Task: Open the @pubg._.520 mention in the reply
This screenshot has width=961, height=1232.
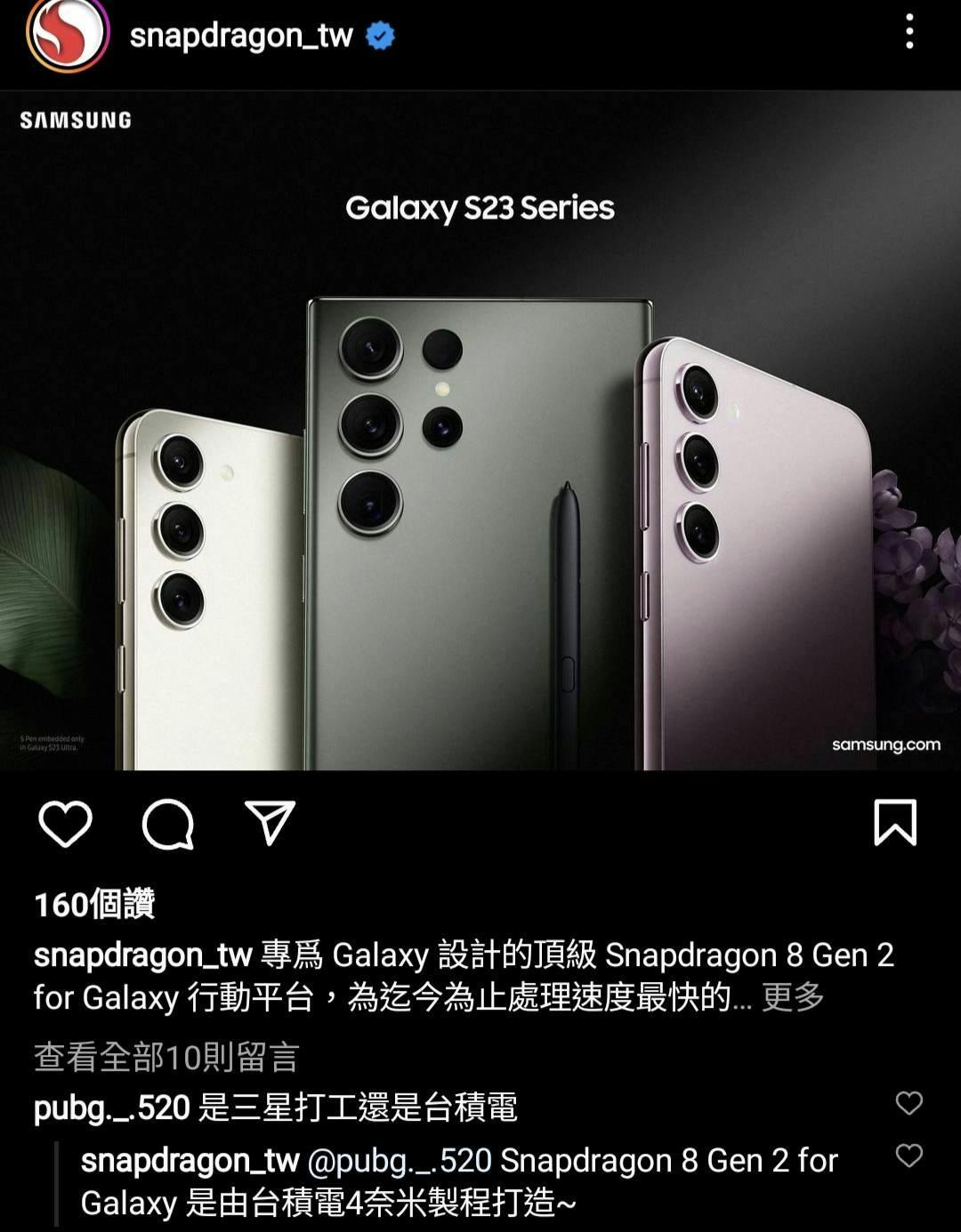Action: pyautogui.click(x=399, y=1161)
